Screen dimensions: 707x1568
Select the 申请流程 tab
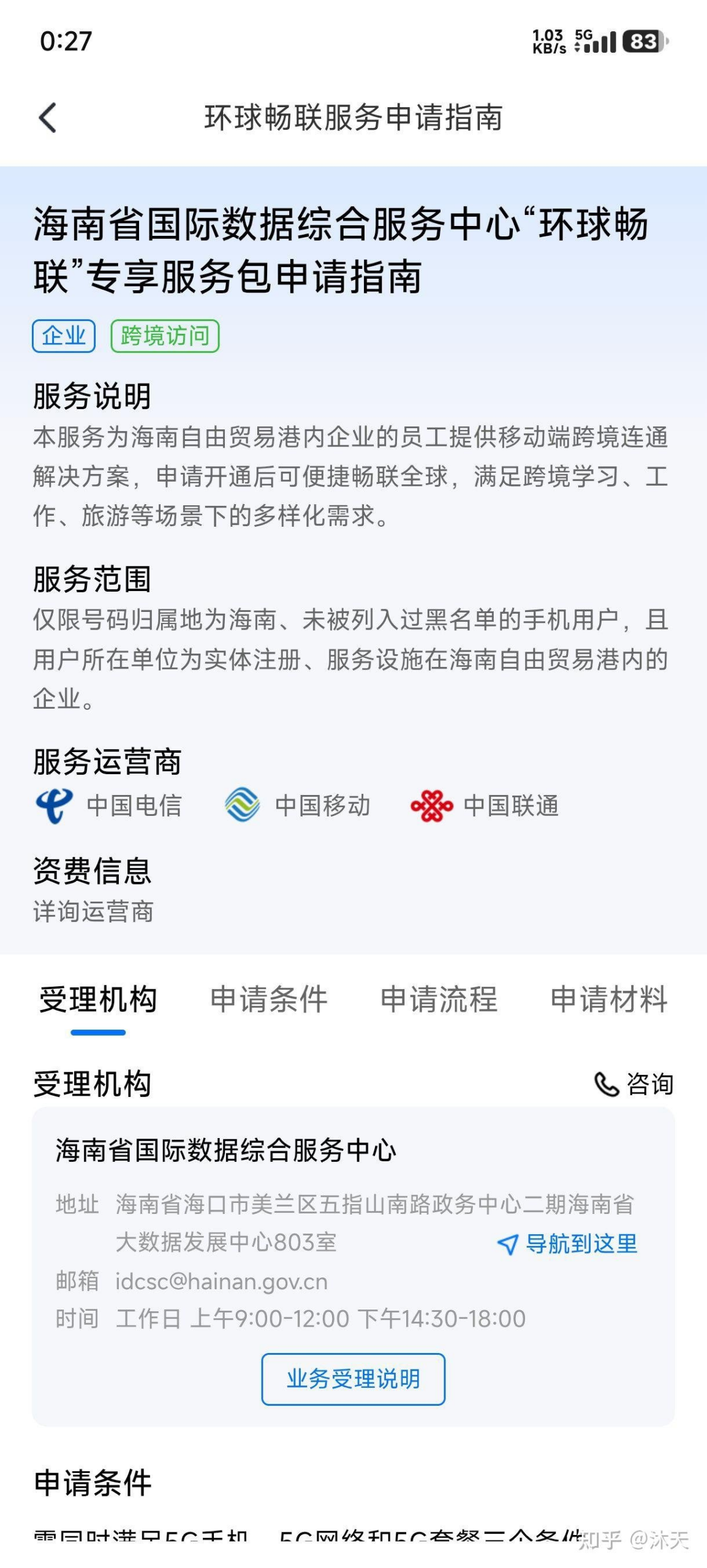(439, 1000)
